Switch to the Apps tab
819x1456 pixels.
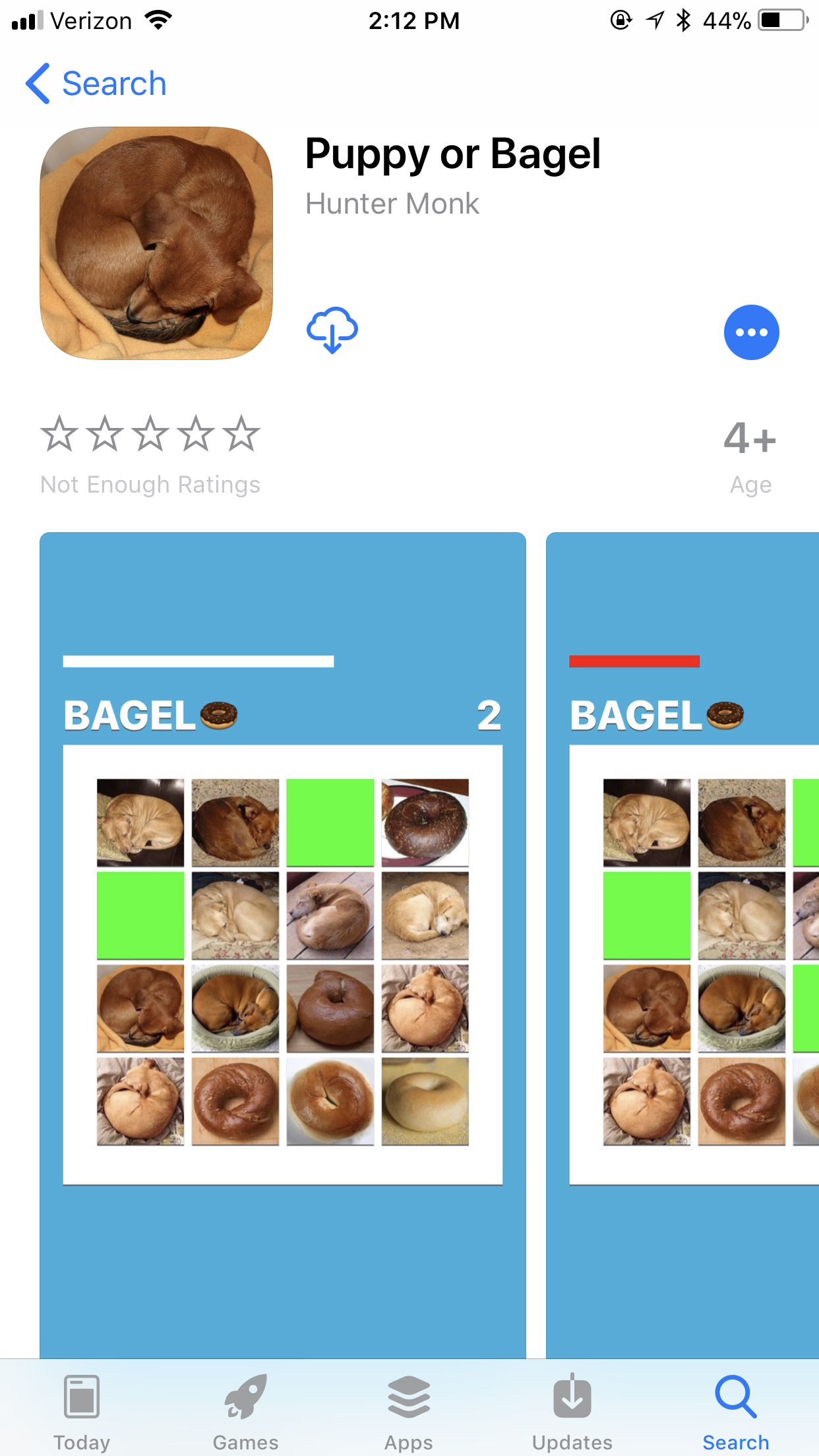[409, 1412]
